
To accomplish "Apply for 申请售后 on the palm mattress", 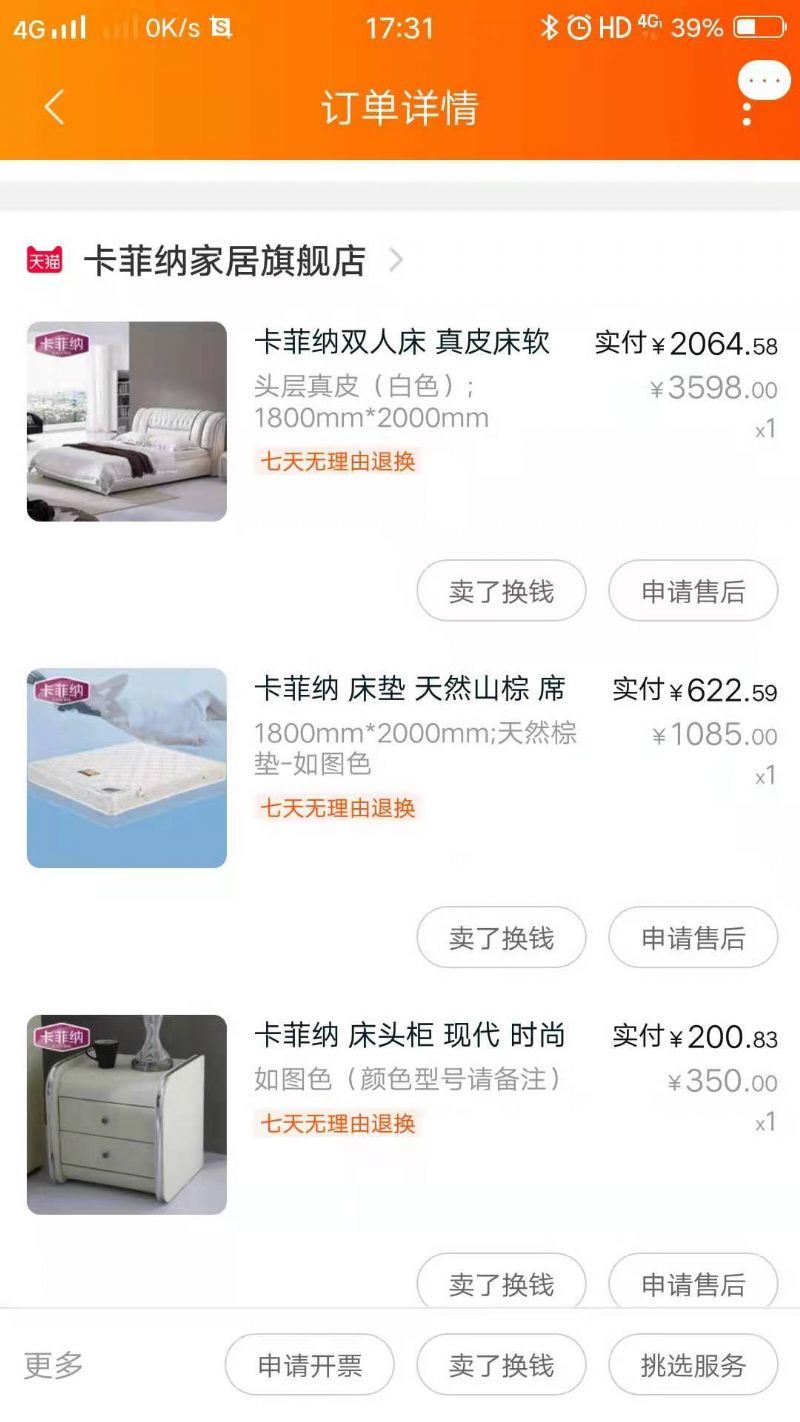I will tap(693, 937).
